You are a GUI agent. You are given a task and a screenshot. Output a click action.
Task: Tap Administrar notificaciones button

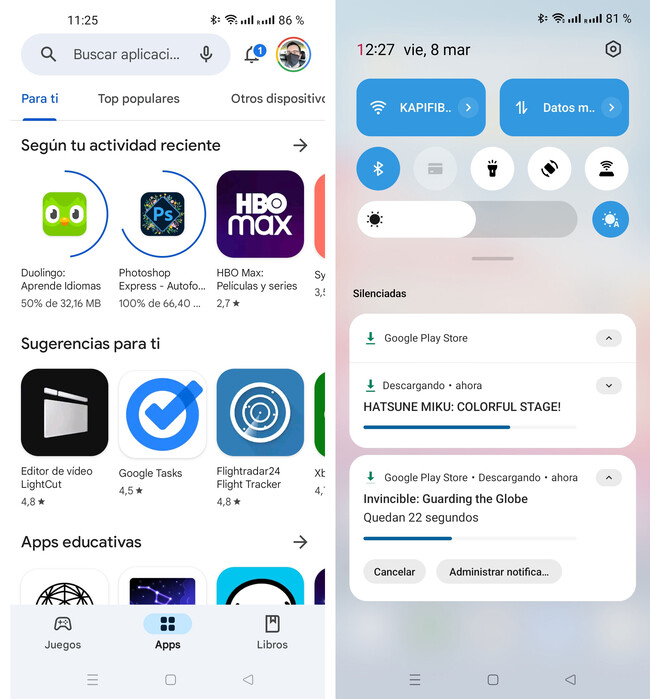click(499, 572)
